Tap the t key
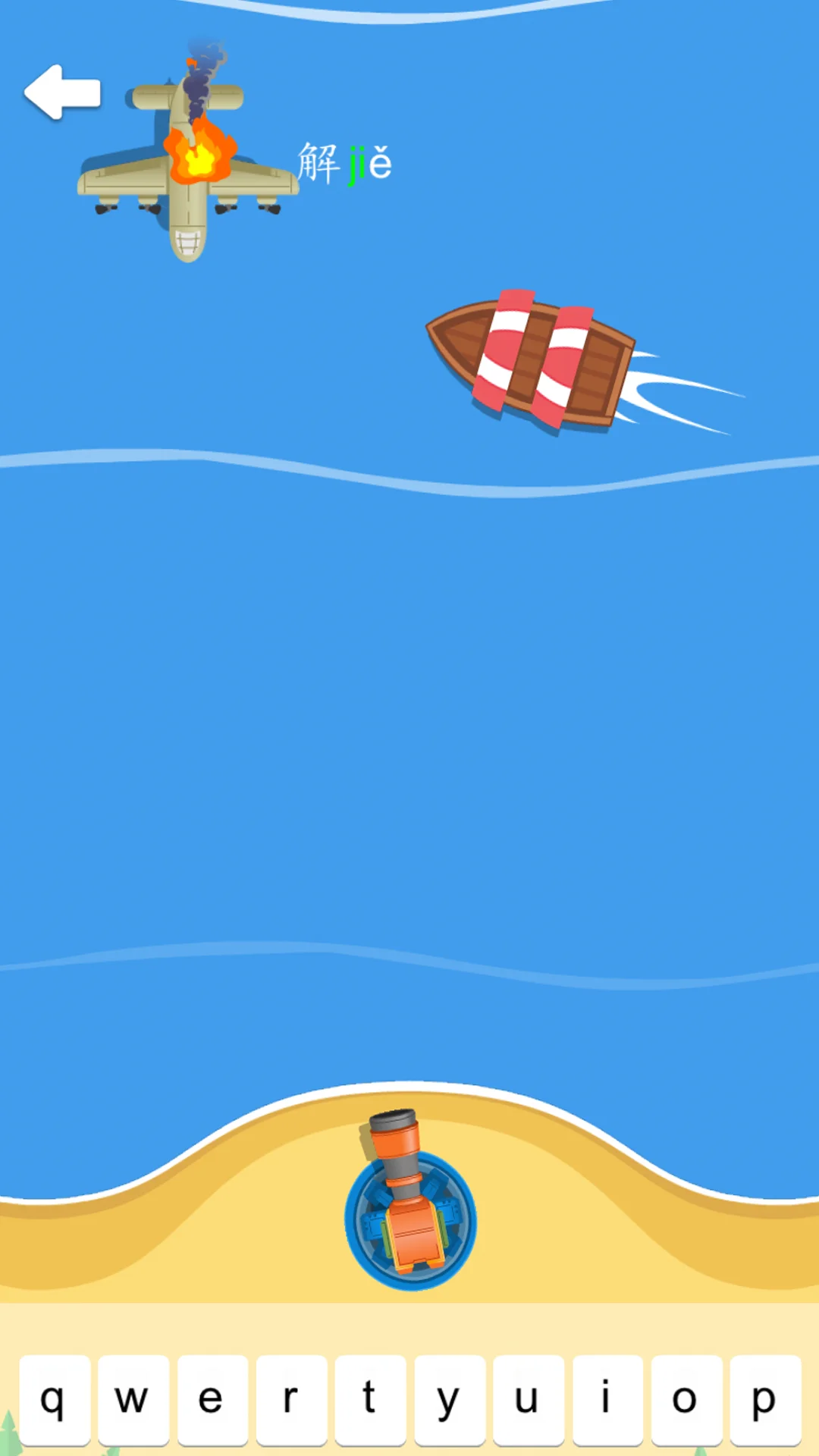 click(x=370, y=1399)
